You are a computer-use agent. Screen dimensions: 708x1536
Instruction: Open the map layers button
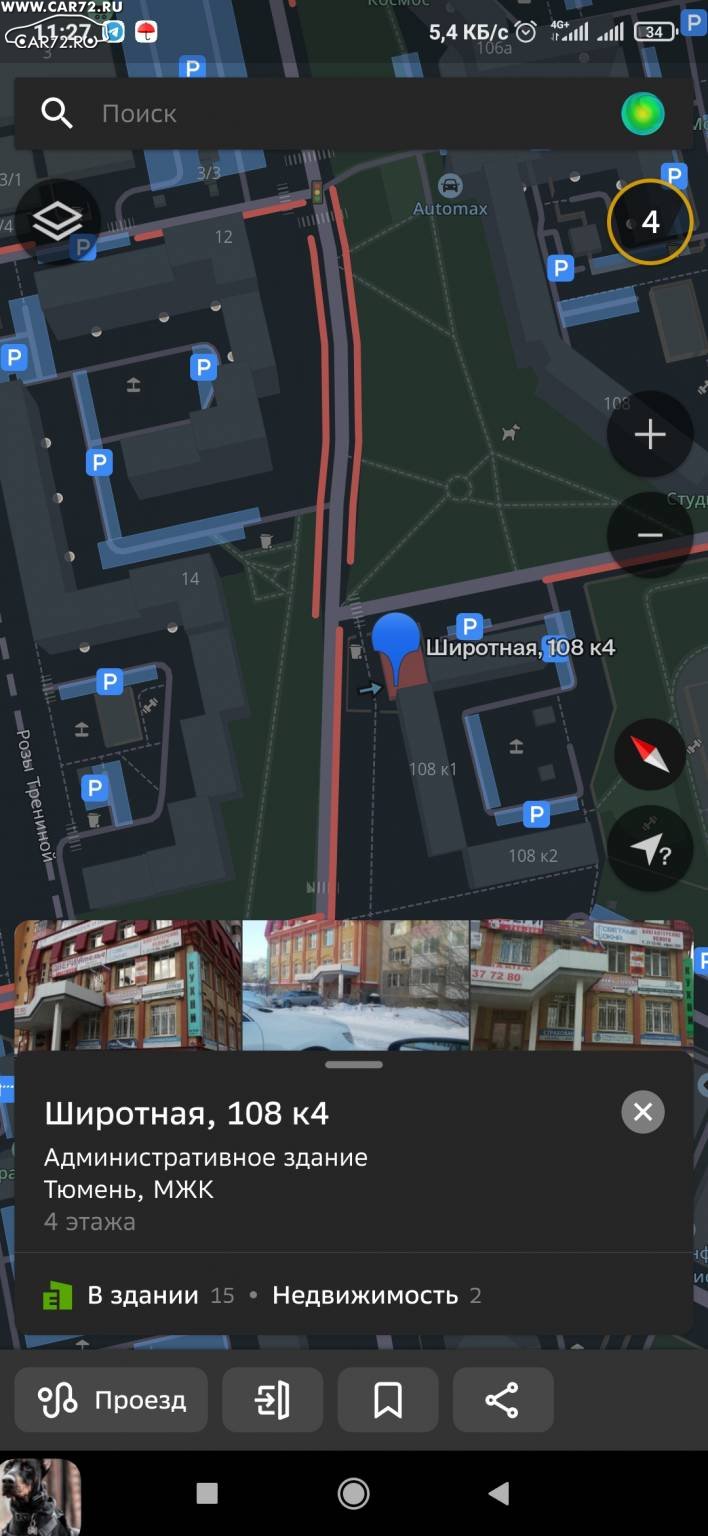pyautogui.click(x=57, y=221)
